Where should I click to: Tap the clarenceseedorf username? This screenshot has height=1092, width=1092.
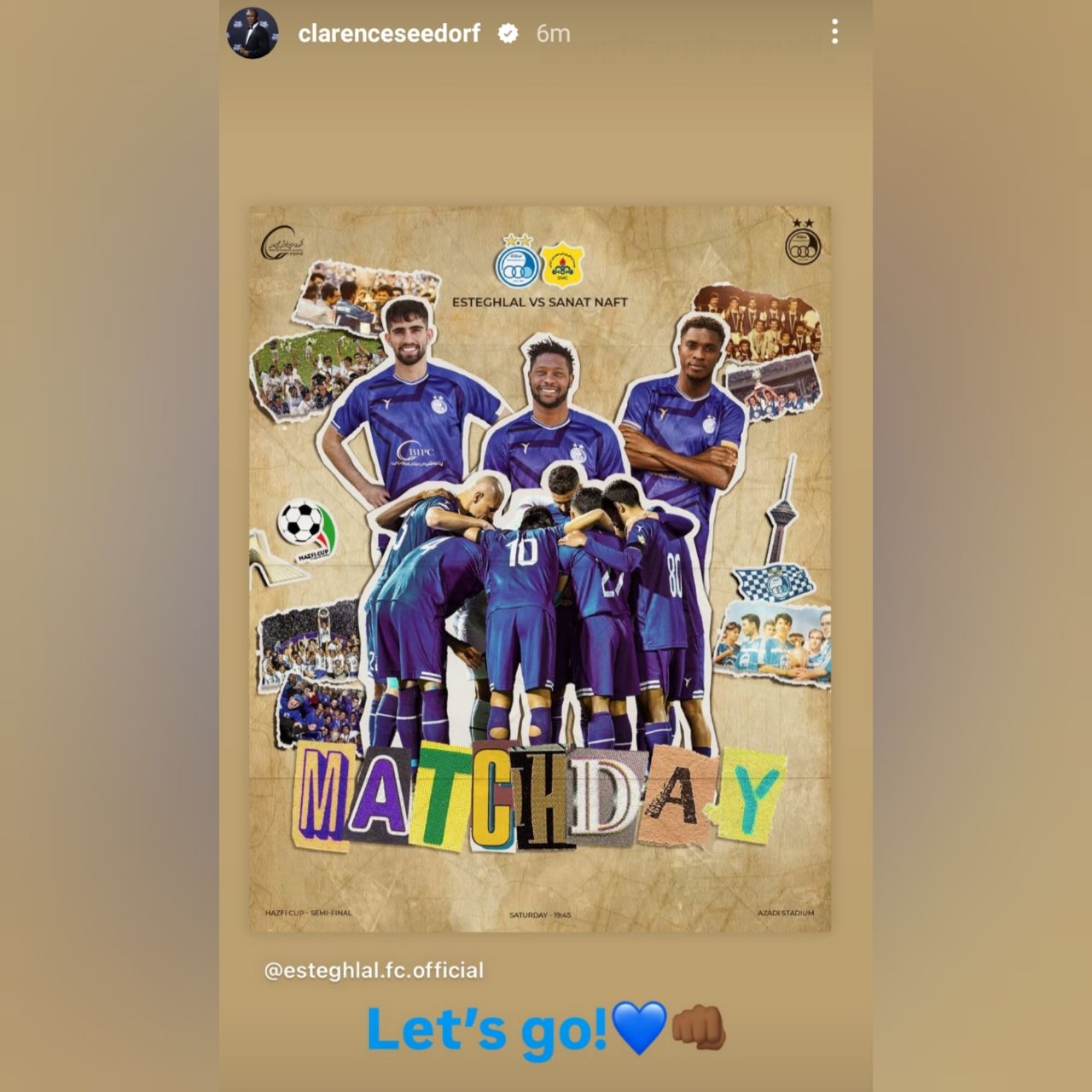389,33
